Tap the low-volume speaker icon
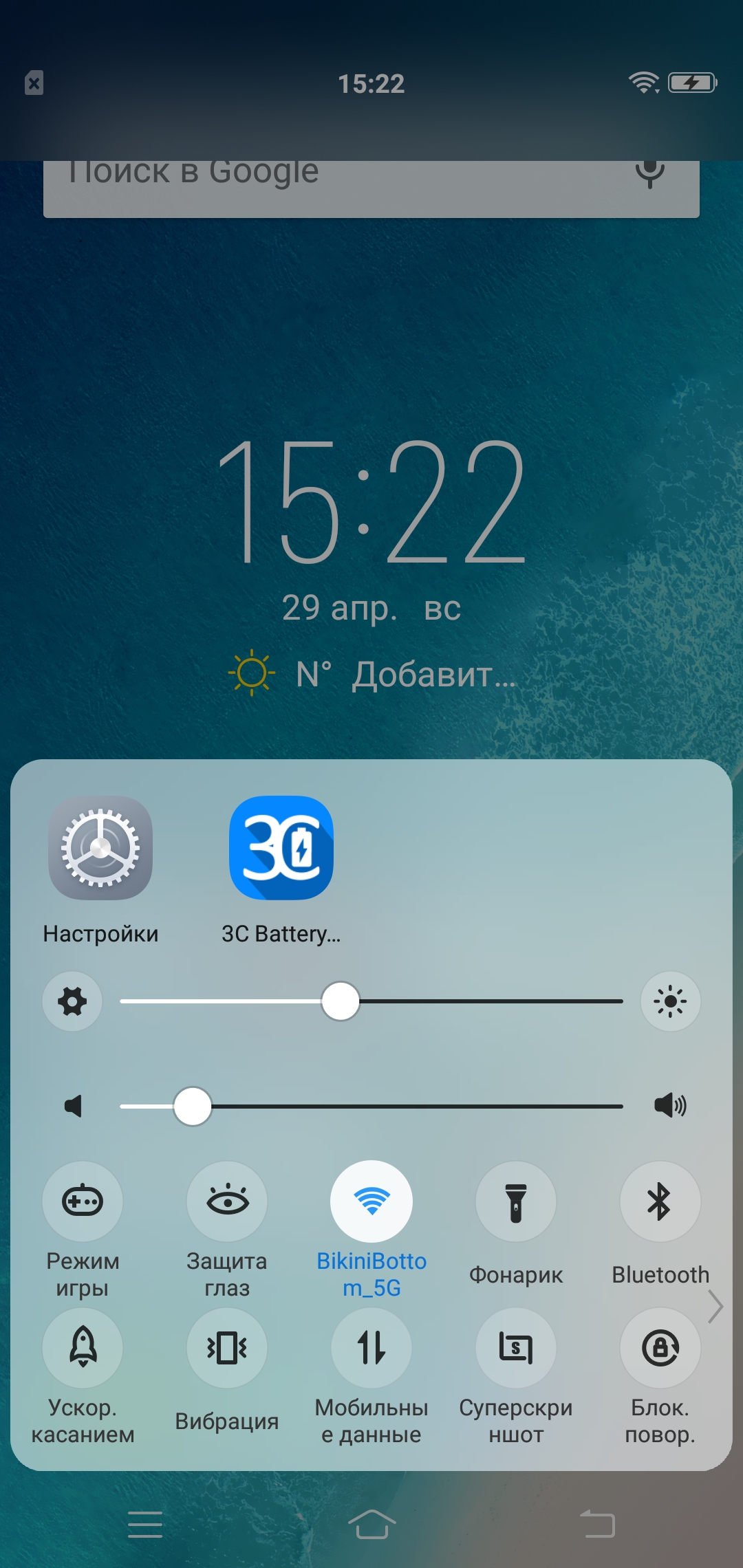743x1568 pixels. [73, 1106]
